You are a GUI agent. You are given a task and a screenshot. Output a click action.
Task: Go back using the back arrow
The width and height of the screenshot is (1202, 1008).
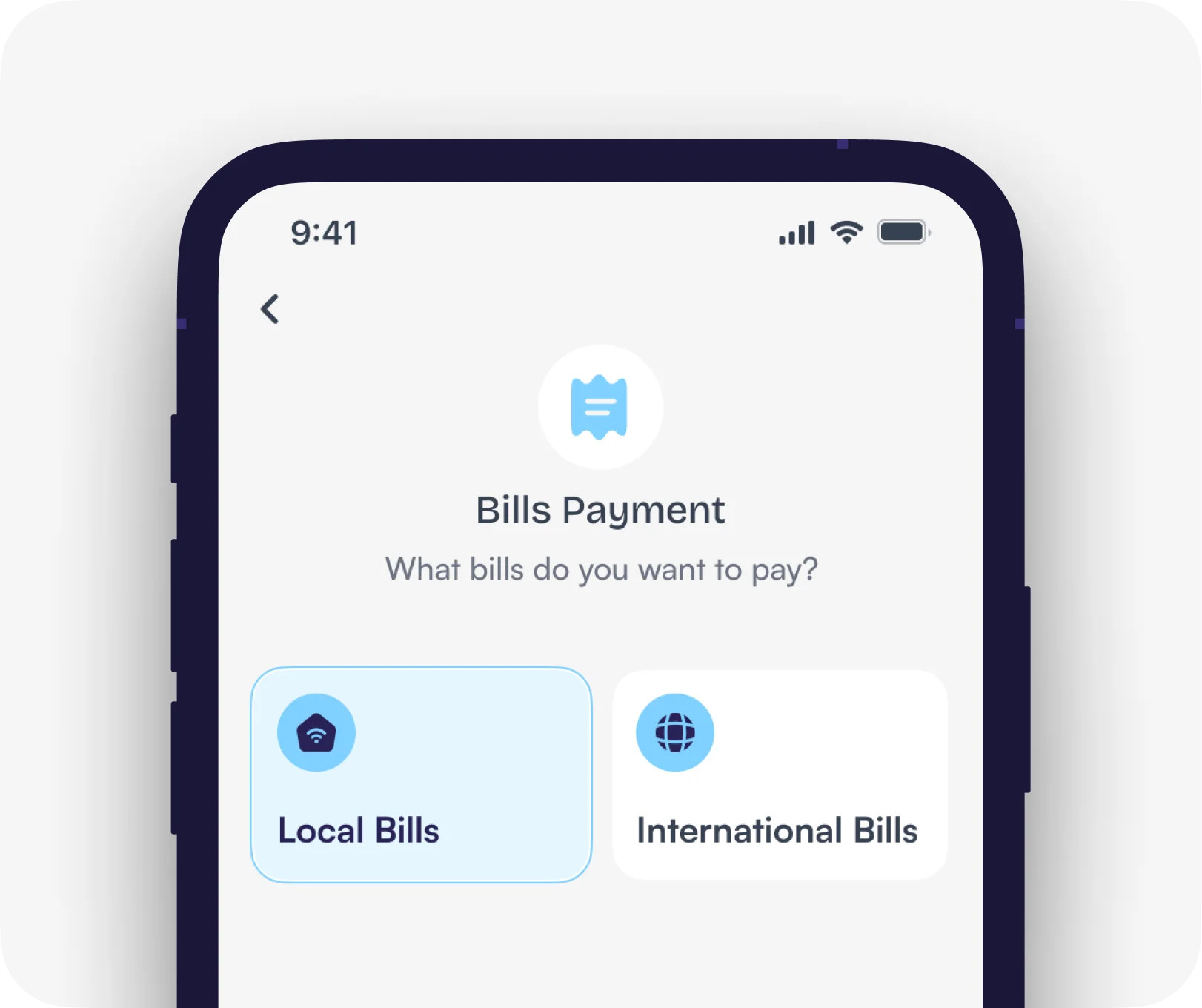coord(270,309)
